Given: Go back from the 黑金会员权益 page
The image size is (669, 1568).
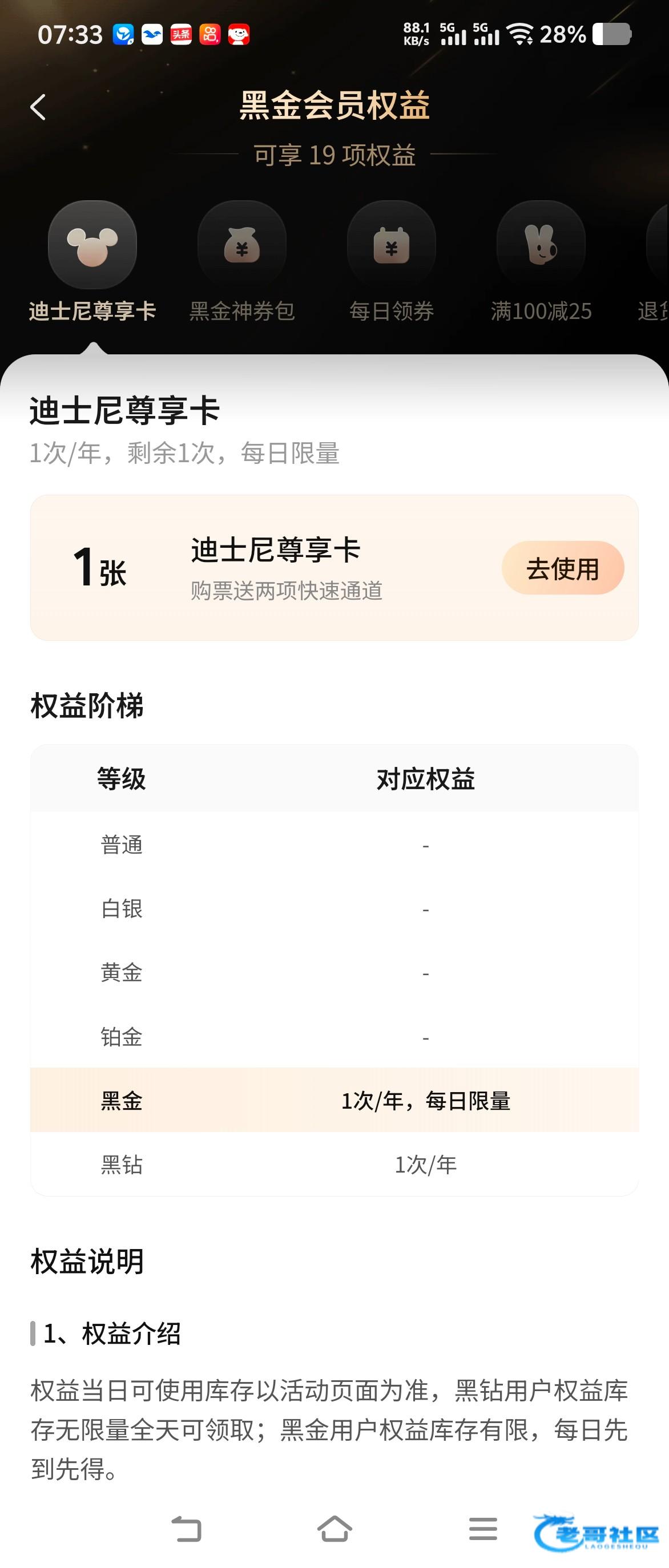Looking at the screenshot, I should (x=38, y=107).
